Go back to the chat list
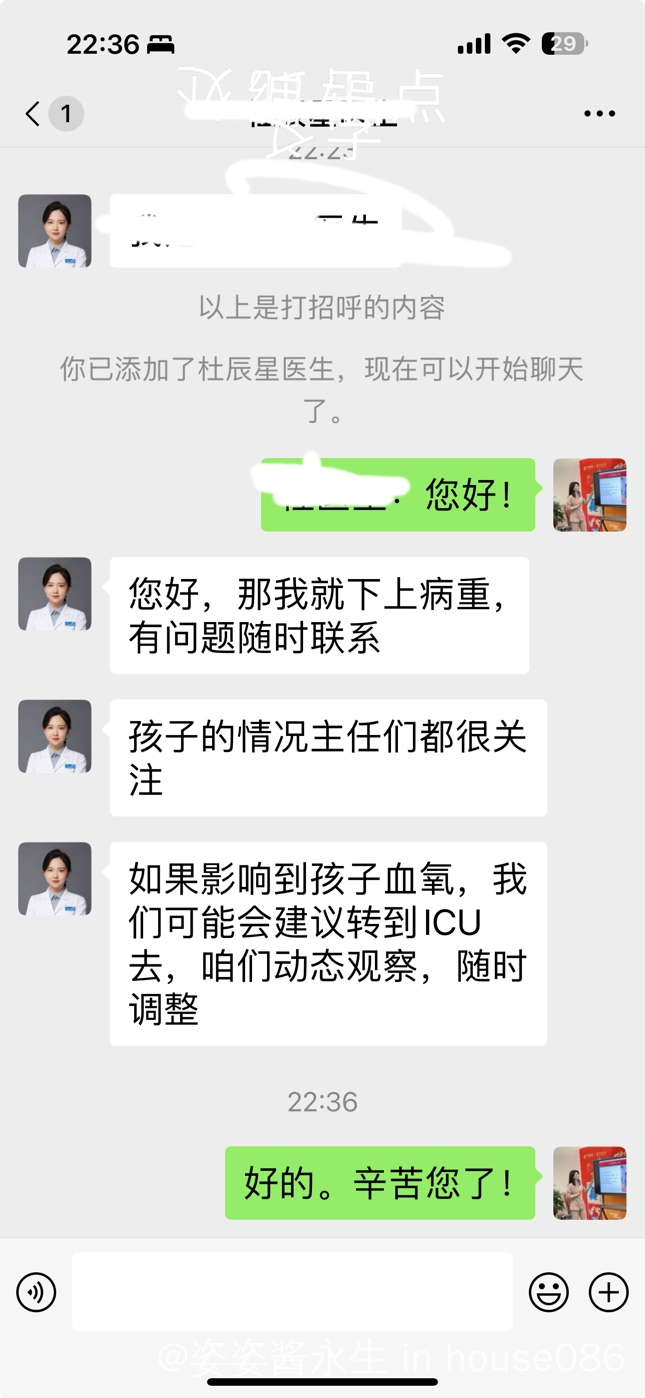The width and height of the screenshot is (645, 1398). [x=35, y=114]
